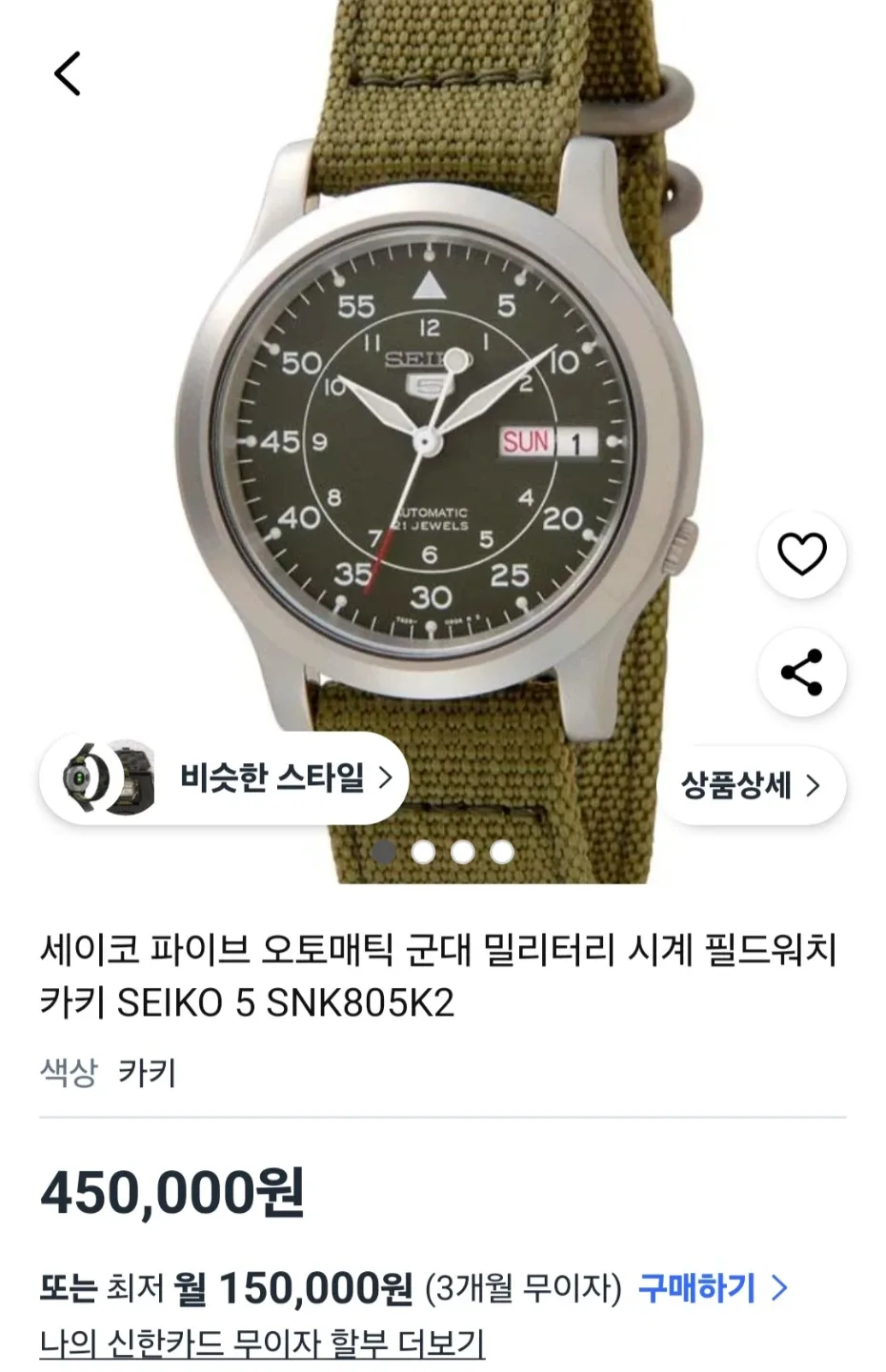Open 나의 신한카드 무이자 할부 더보기 link

click(x=262, y=1344)
